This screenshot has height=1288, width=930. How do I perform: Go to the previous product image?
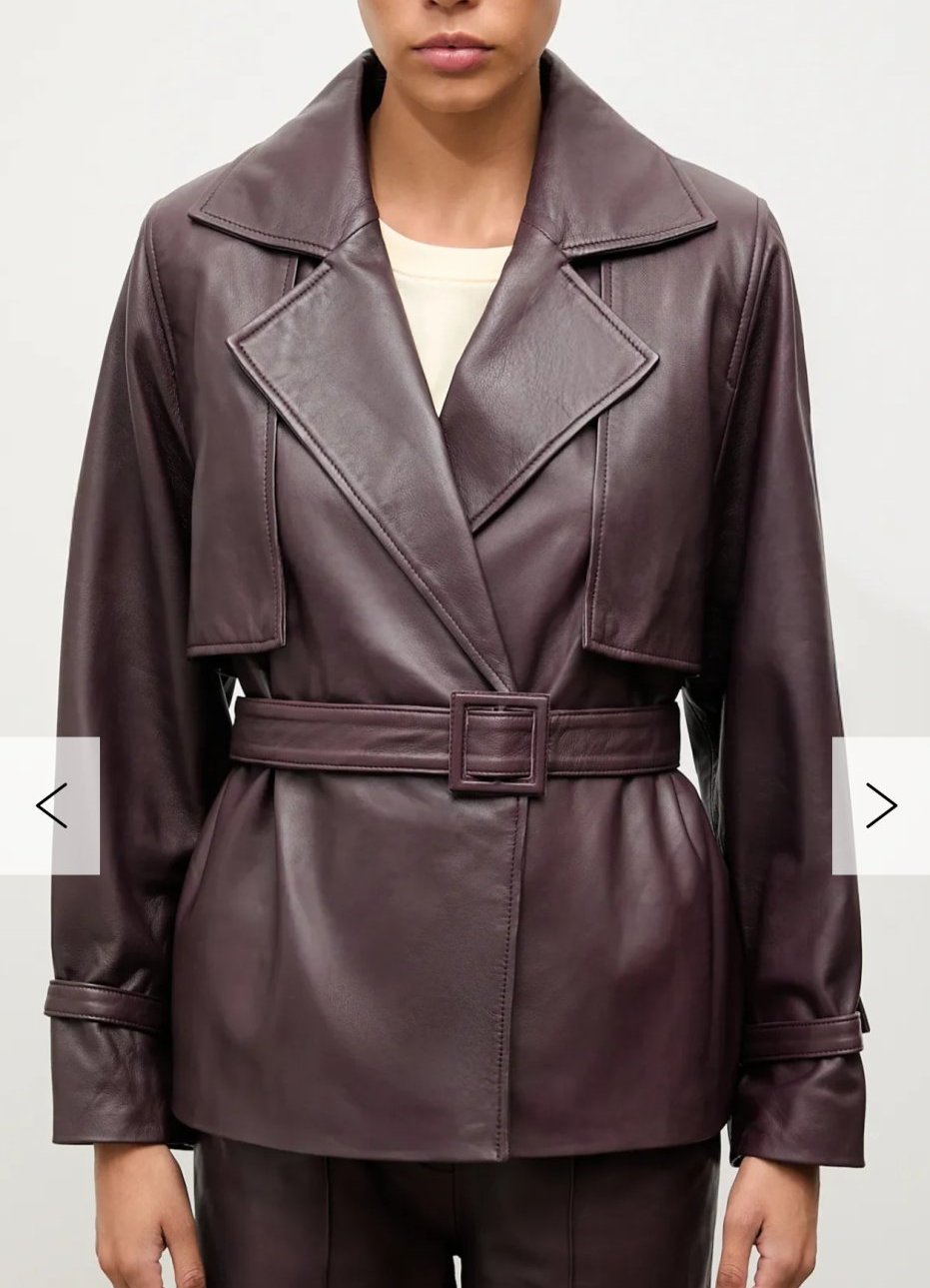50,805
